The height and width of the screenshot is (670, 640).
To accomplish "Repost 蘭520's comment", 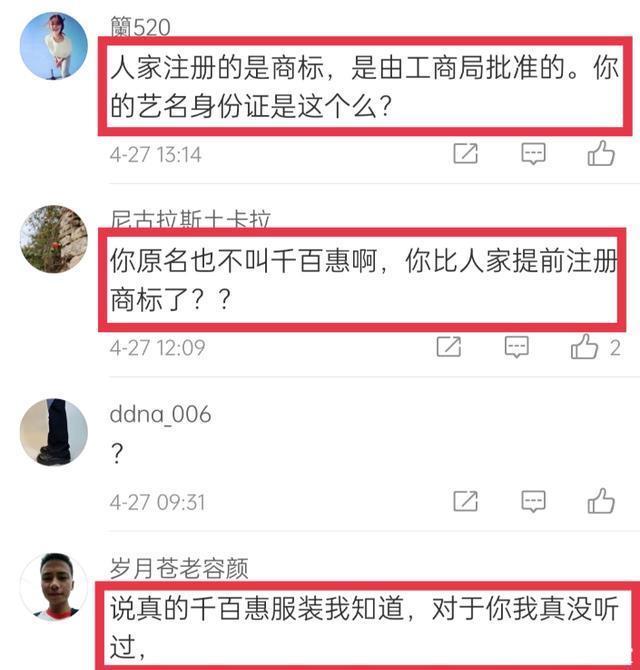I will coord(466,154).
